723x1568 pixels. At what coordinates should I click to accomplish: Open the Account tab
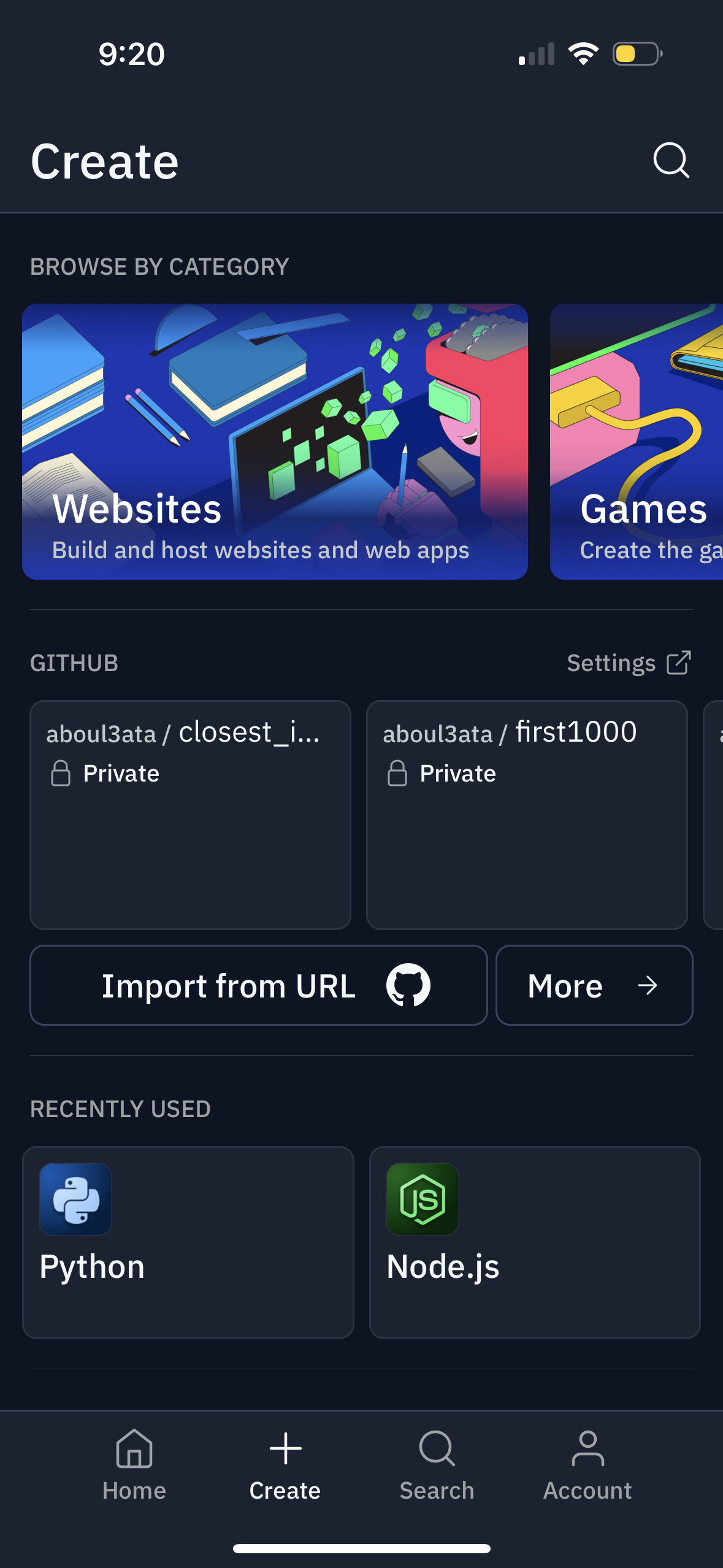(587, 1466)
